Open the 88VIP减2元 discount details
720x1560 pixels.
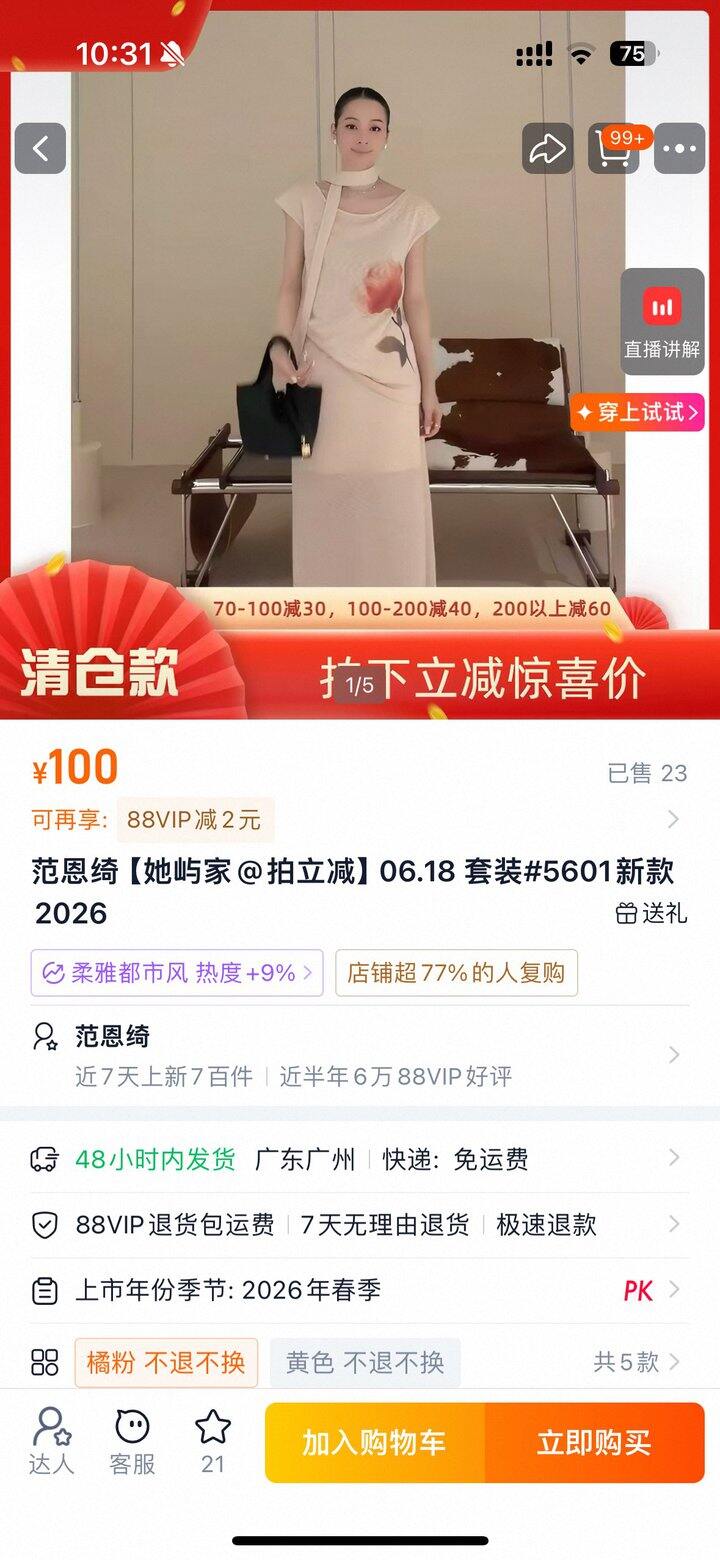pyautogui.click(x=196, y=820)
